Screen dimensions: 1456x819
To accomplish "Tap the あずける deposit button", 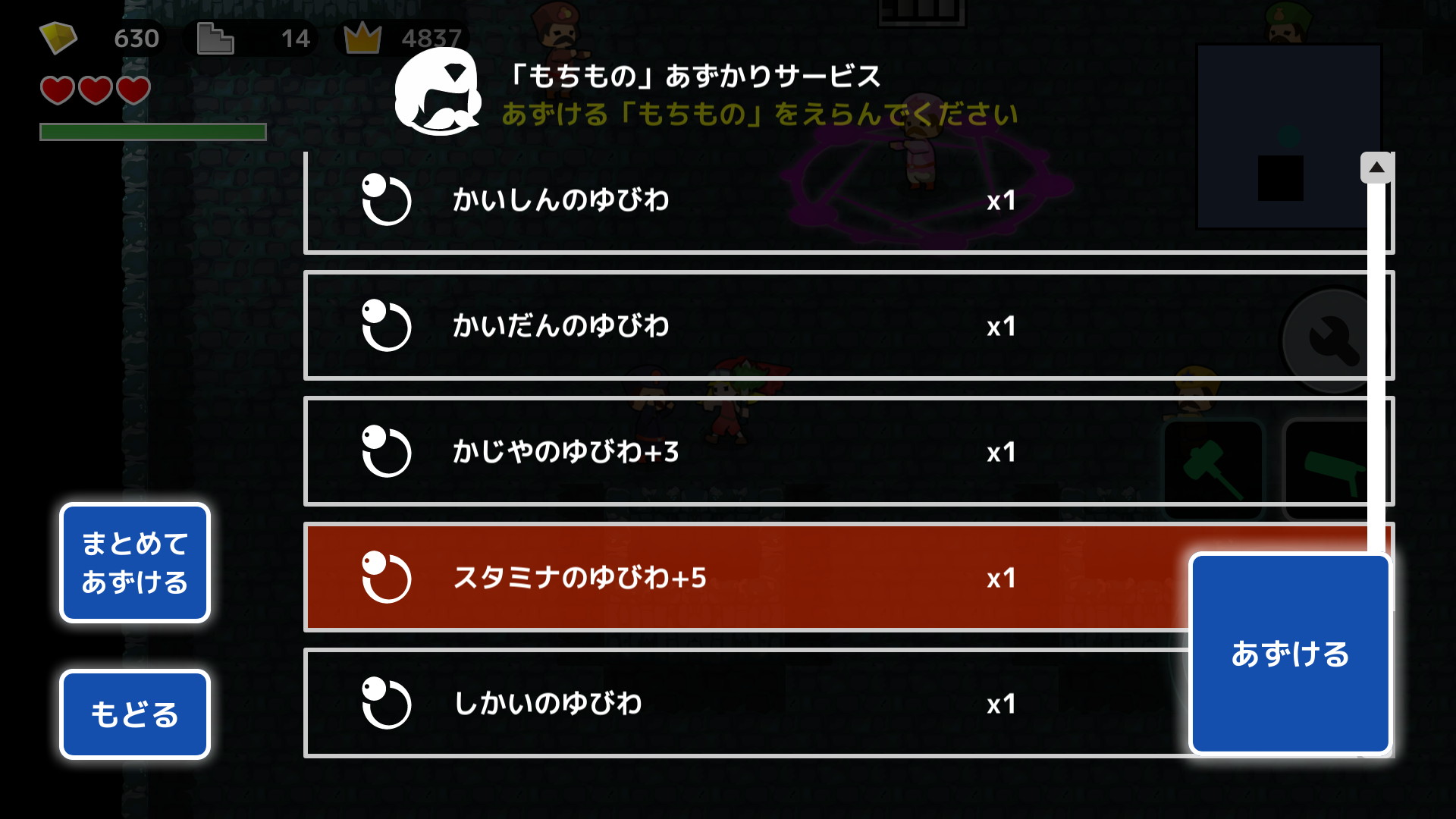I will (x=1290, y=654).
